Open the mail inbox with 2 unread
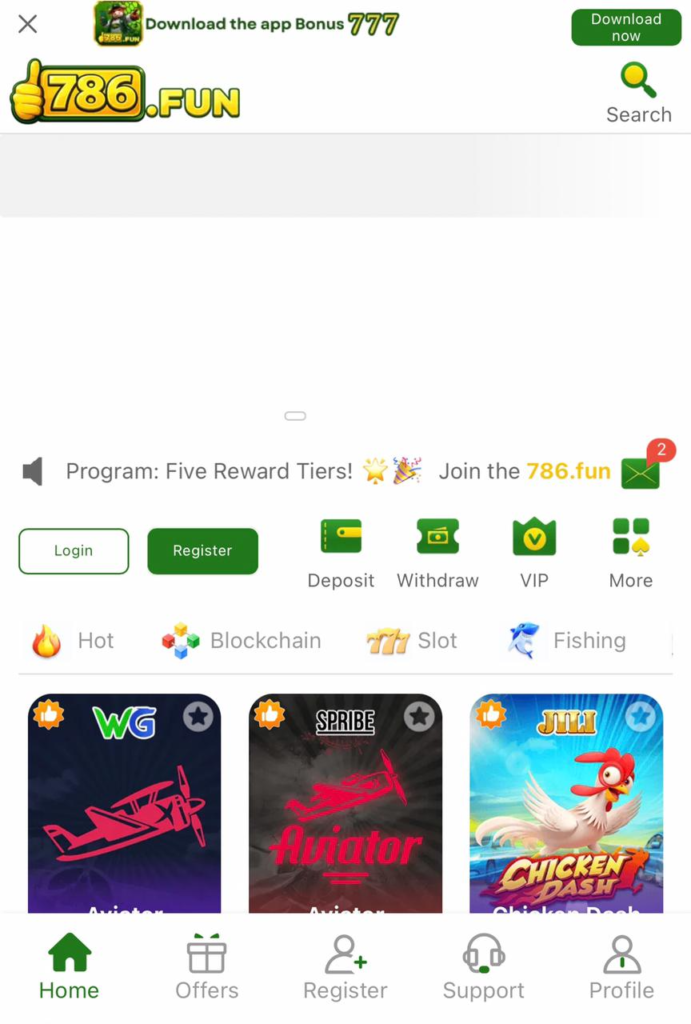The image size is (691, 1024). 641,472
